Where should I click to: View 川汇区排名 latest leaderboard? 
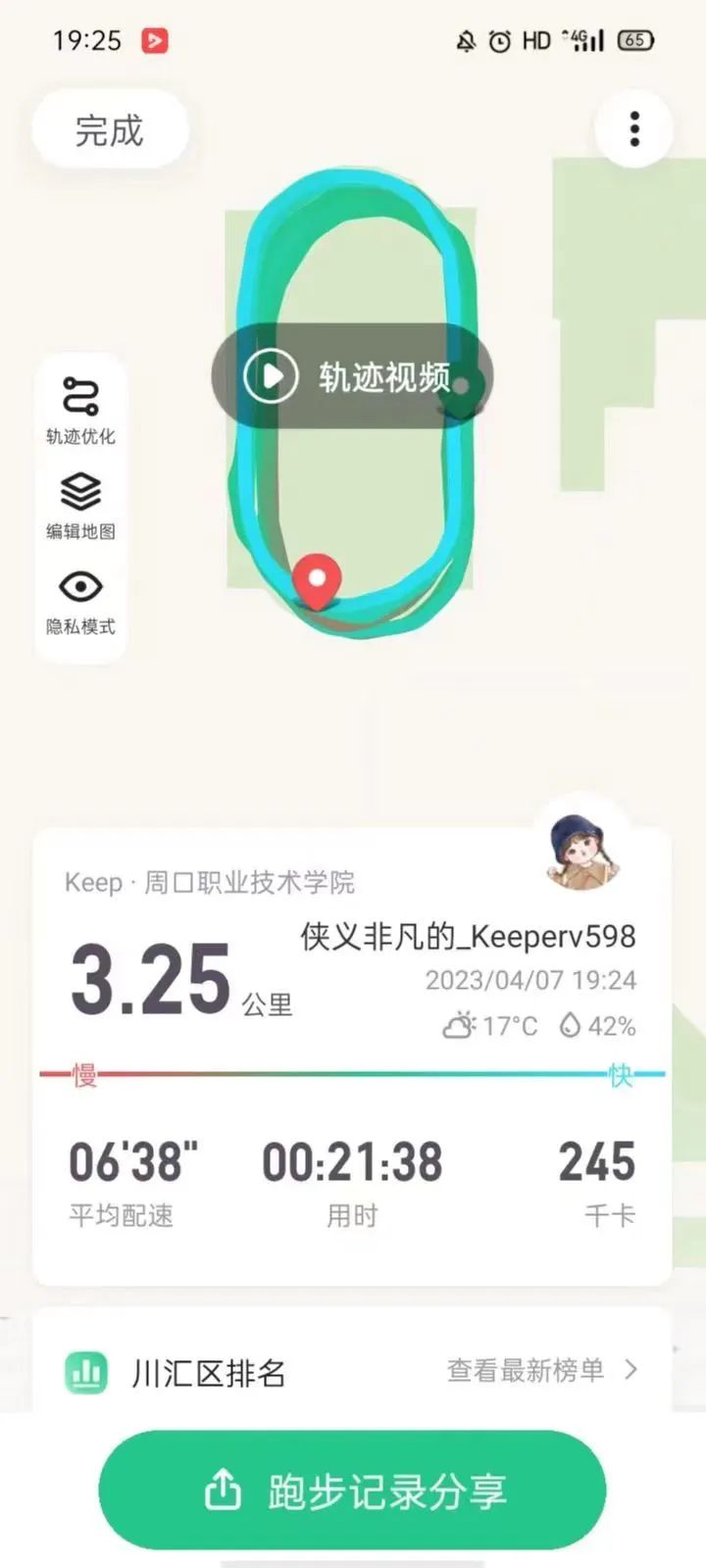(541, 1370)
